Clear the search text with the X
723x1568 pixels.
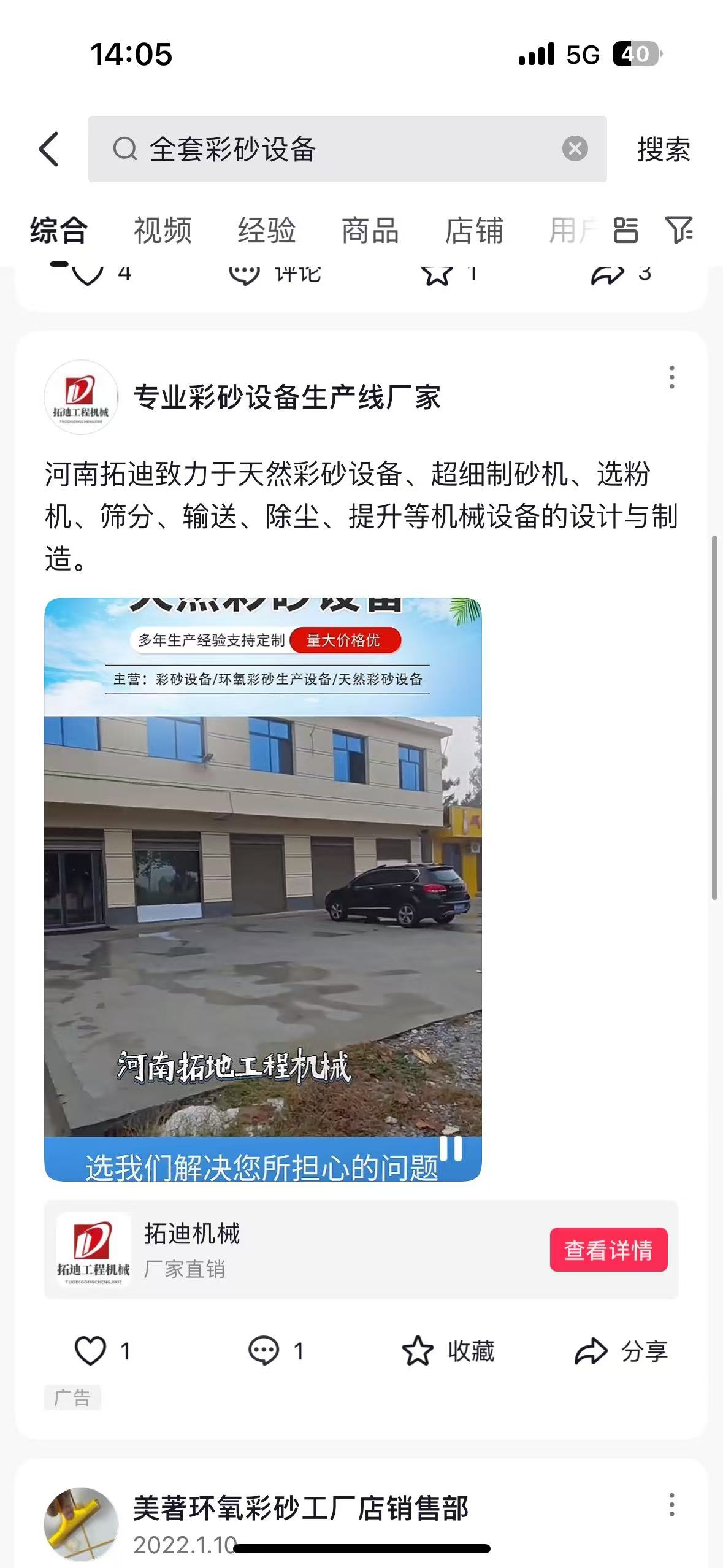point(575,149)
